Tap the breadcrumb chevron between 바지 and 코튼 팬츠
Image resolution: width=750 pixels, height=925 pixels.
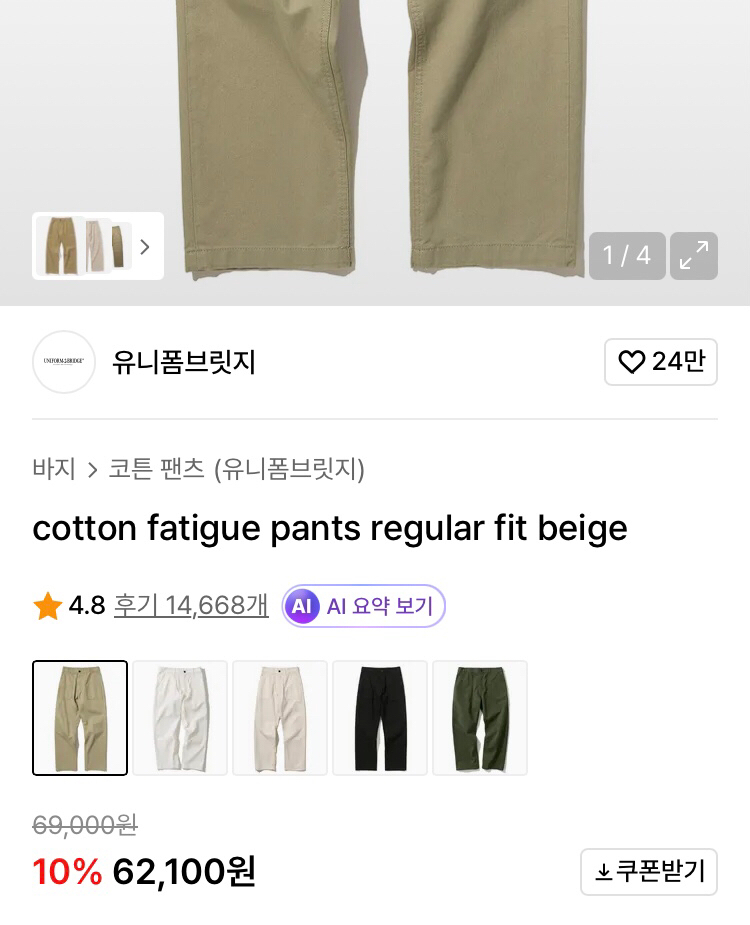(92, 469)
